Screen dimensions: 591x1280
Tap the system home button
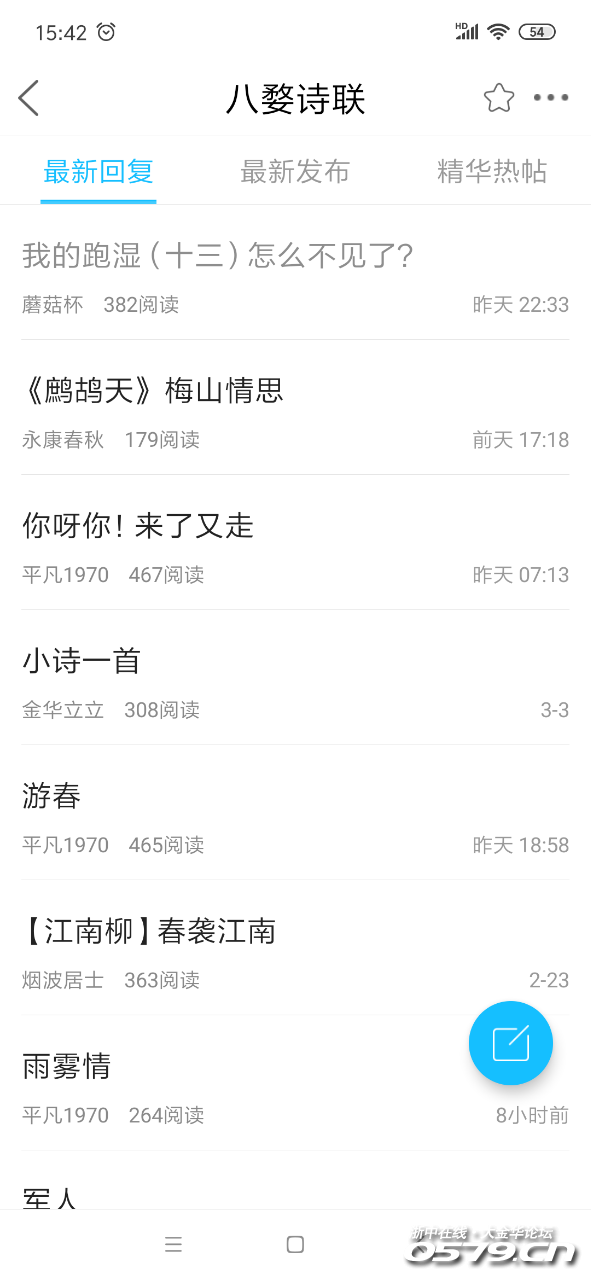pos(295,1244)
